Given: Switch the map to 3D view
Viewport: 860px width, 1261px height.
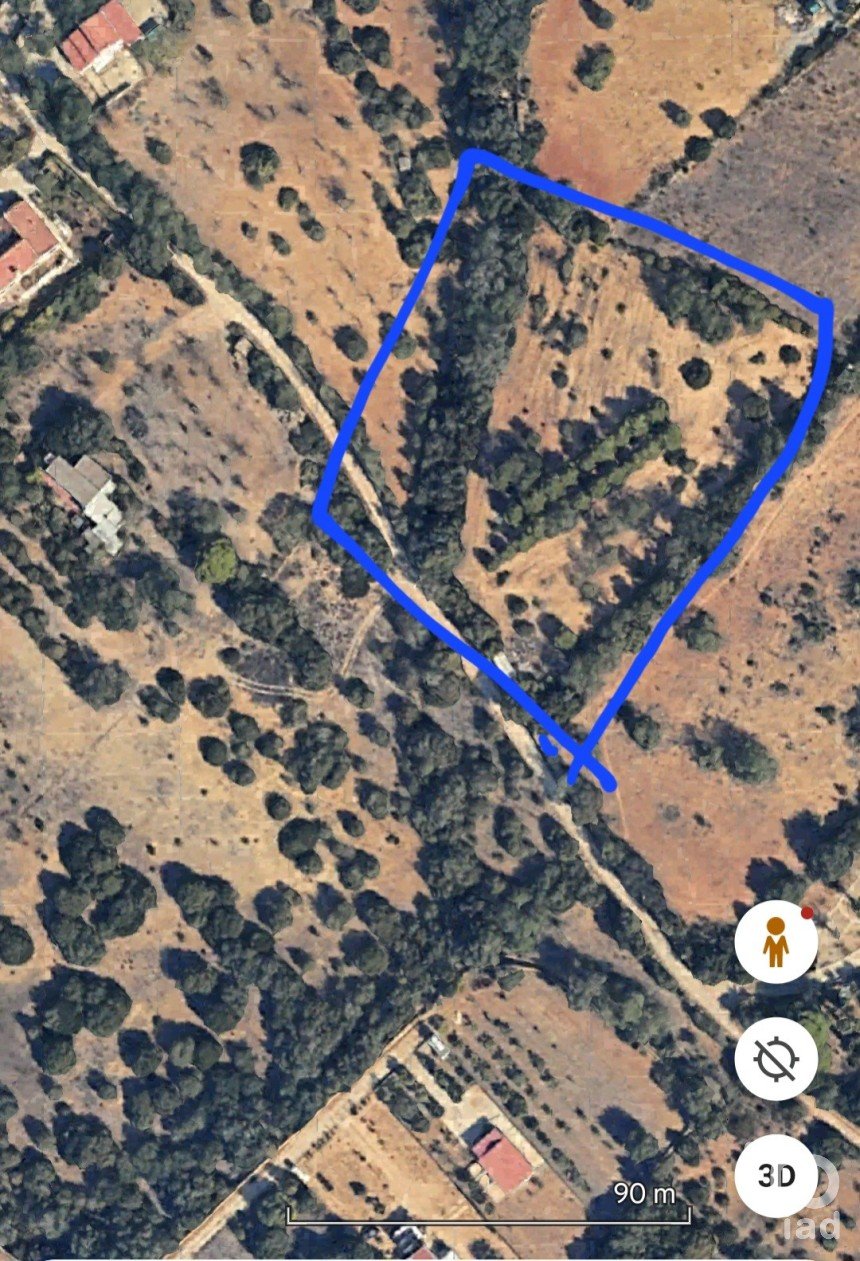Looking at the screenshot, I should coord(776,1175).
